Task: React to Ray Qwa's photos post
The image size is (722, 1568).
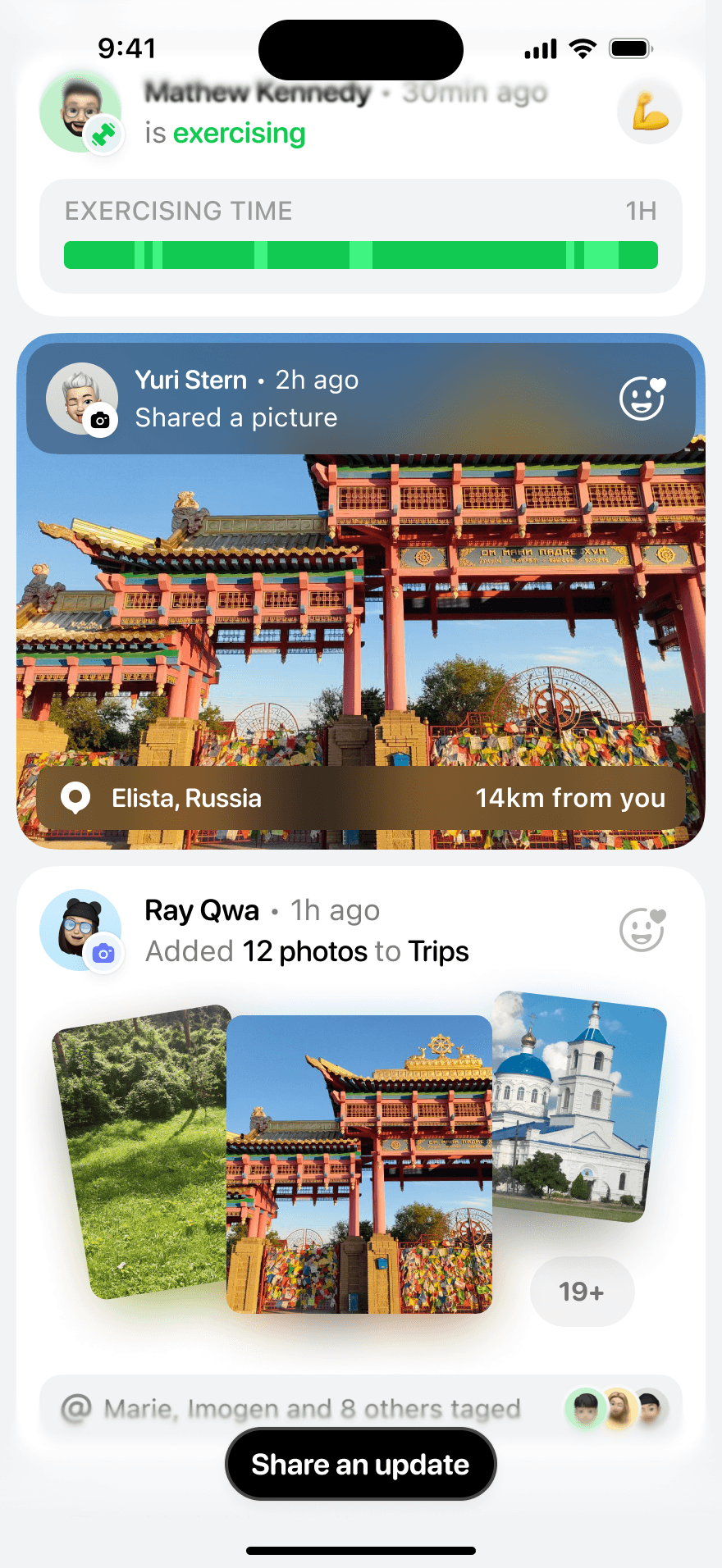Action: tap(642, 930)
